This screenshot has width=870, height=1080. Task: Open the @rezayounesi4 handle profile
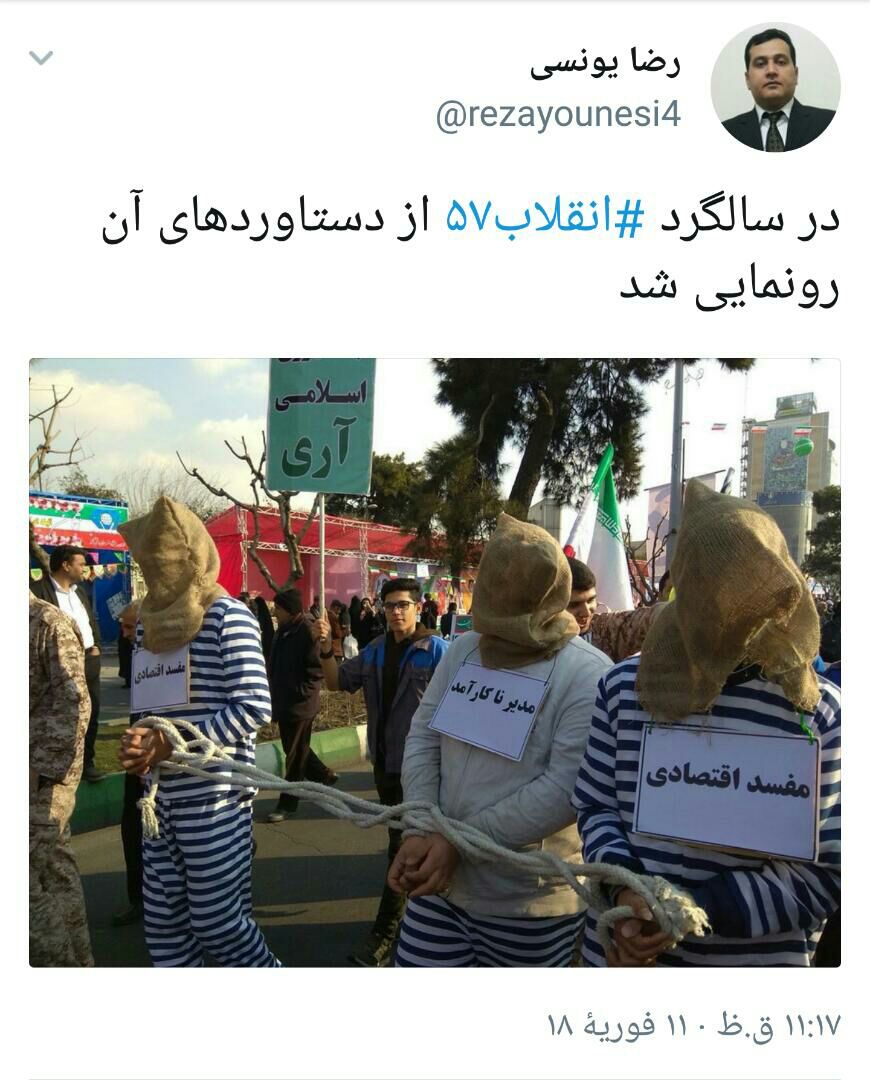[558, 116]
